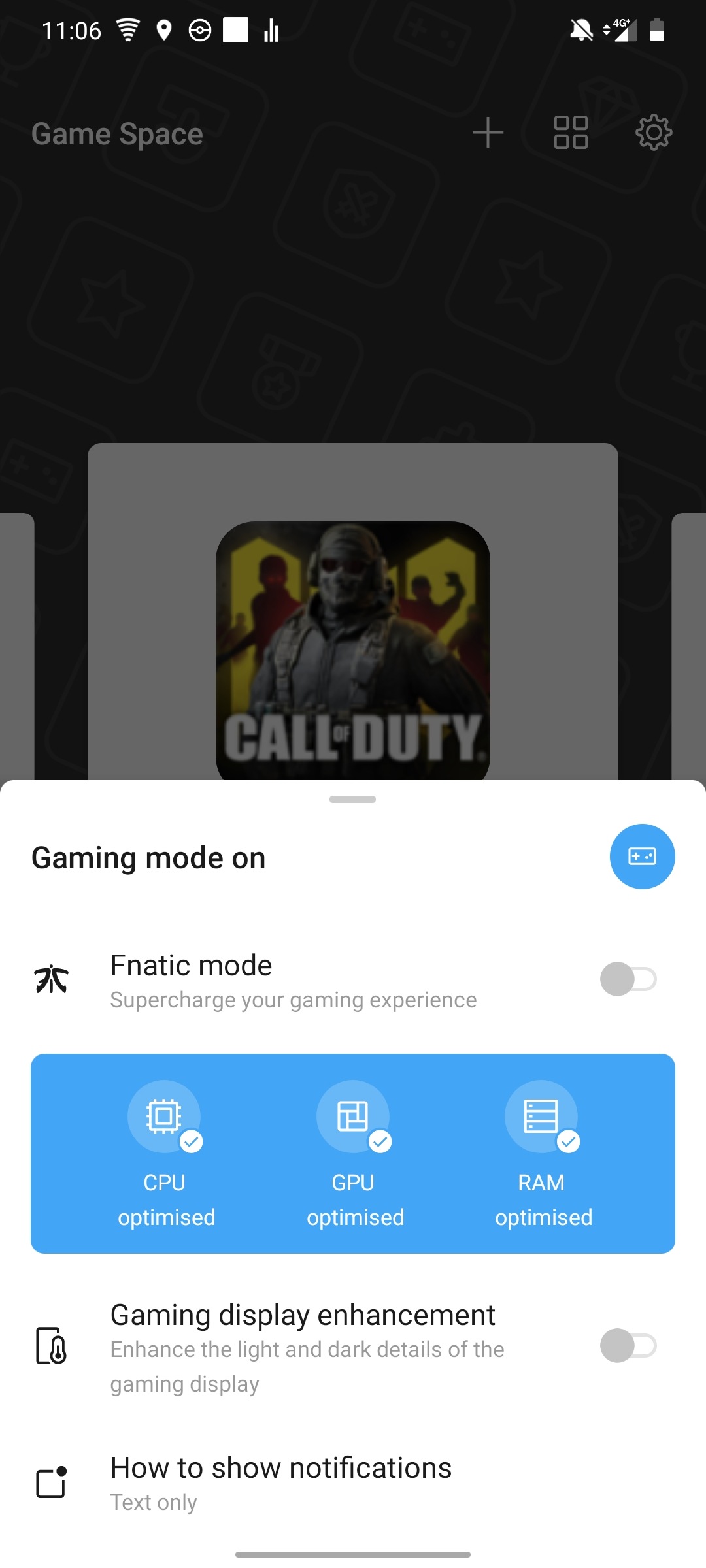Image resolution: width=706 pixels, height=1568 pixels.
Task: Enable Fnatic mode switch
Action: [x=628, y=979]
